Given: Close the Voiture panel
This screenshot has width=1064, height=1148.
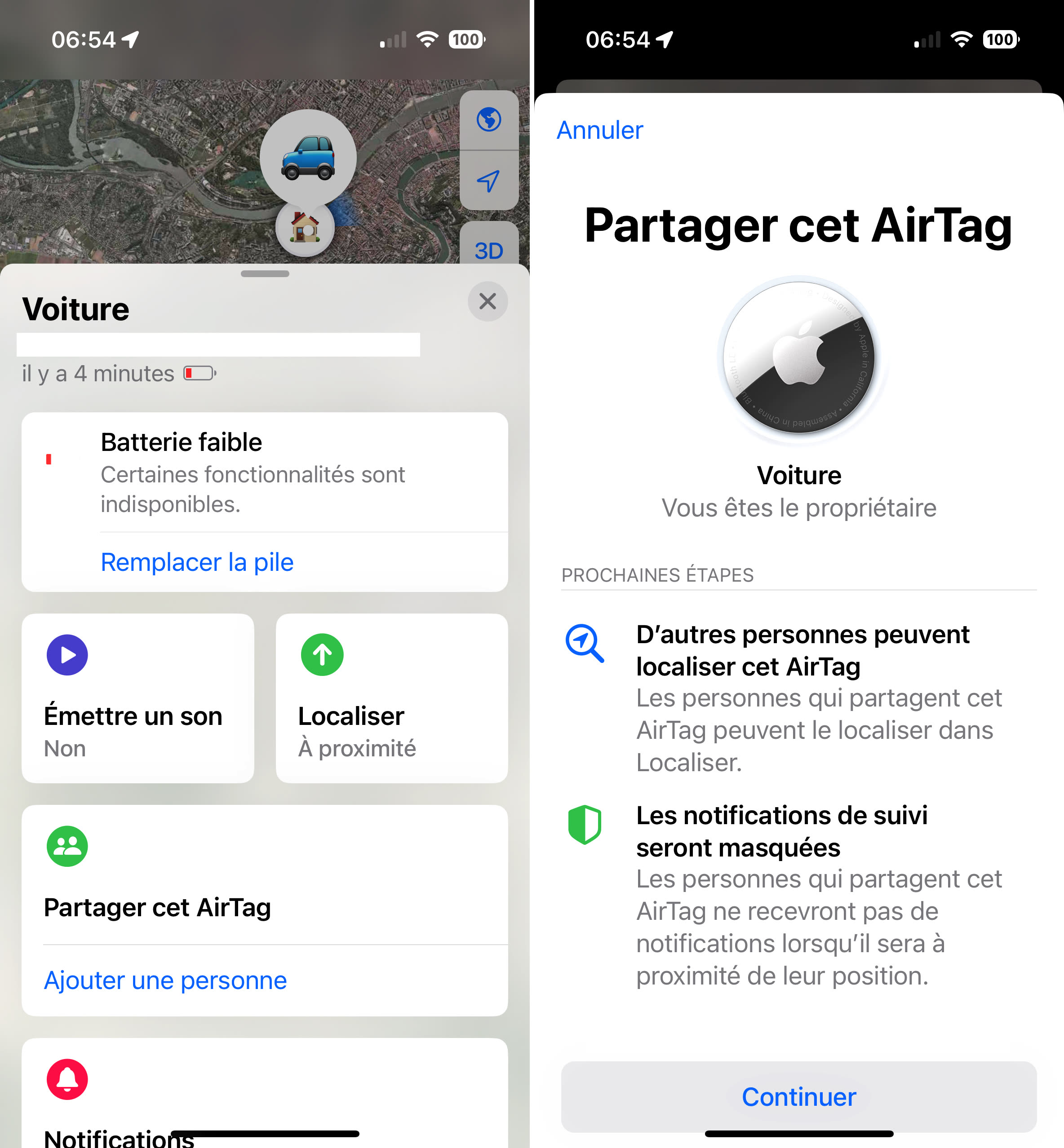Looking at the screenshot, I should 487,301.
